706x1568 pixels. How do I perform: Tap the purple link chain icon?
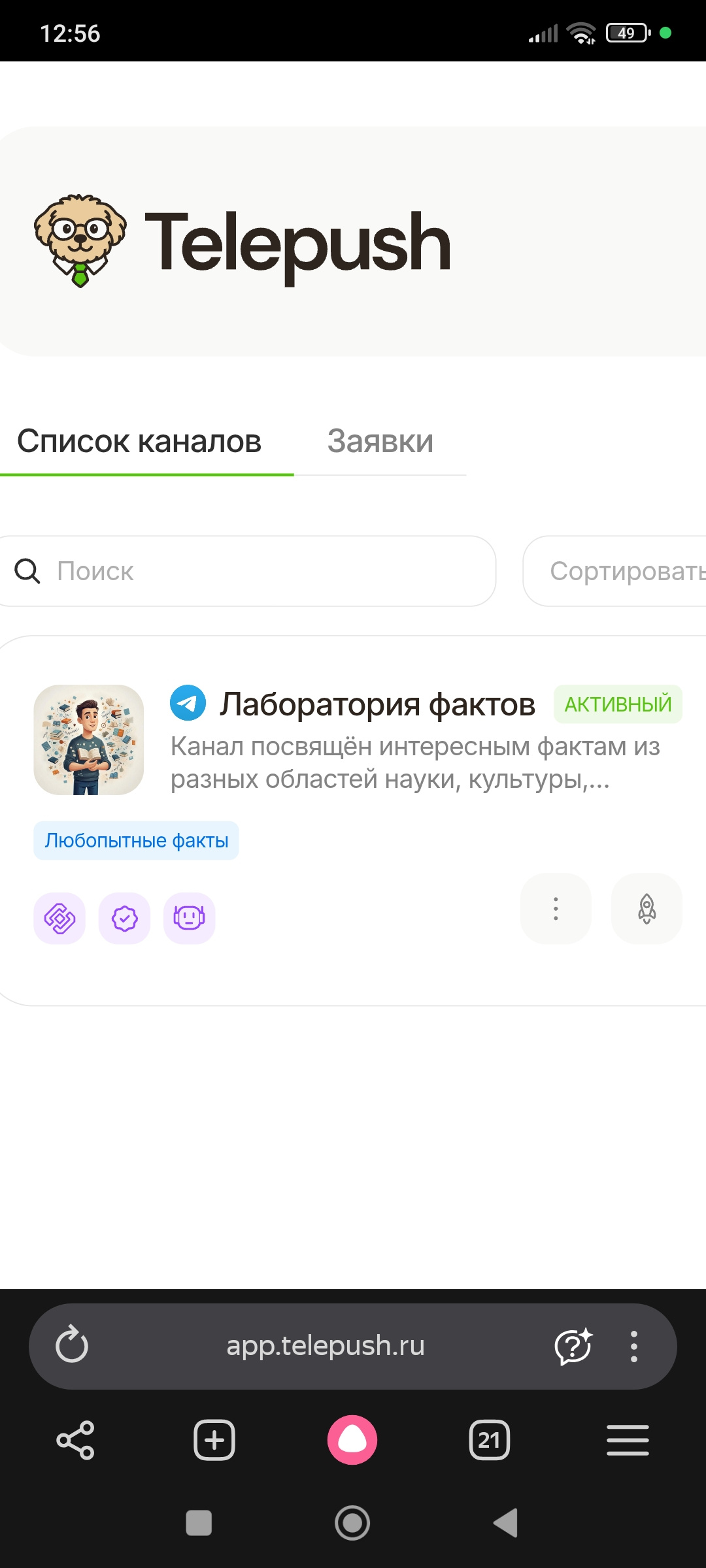pyautogui.click(x=59, y=919)
